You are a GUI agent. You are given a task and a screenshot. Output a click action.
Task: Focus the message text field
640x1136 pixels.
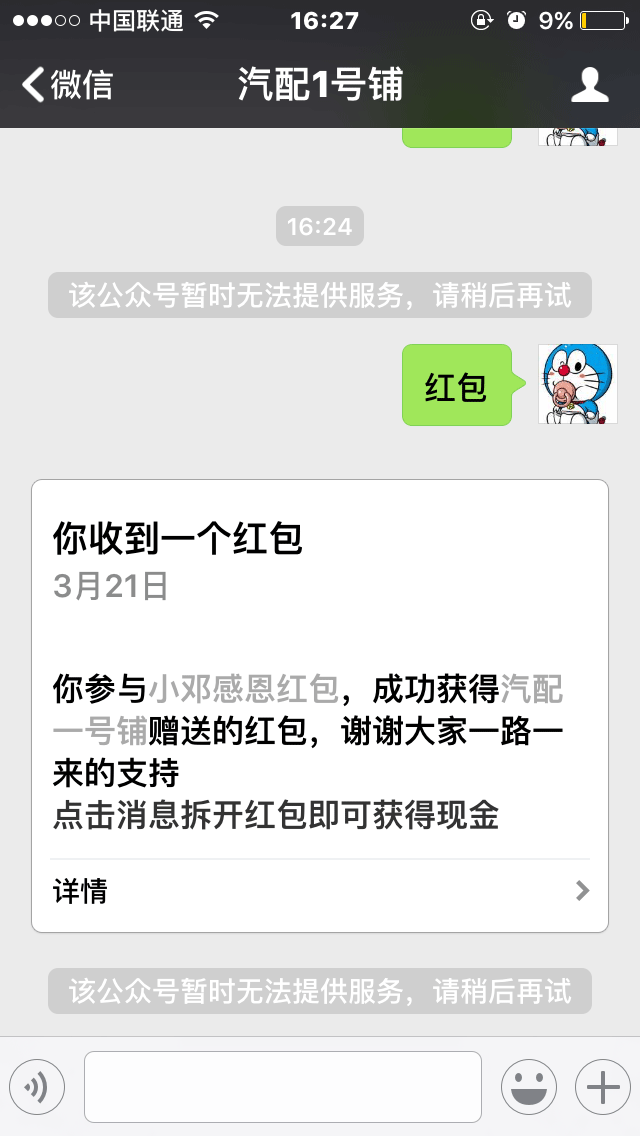282,1086
